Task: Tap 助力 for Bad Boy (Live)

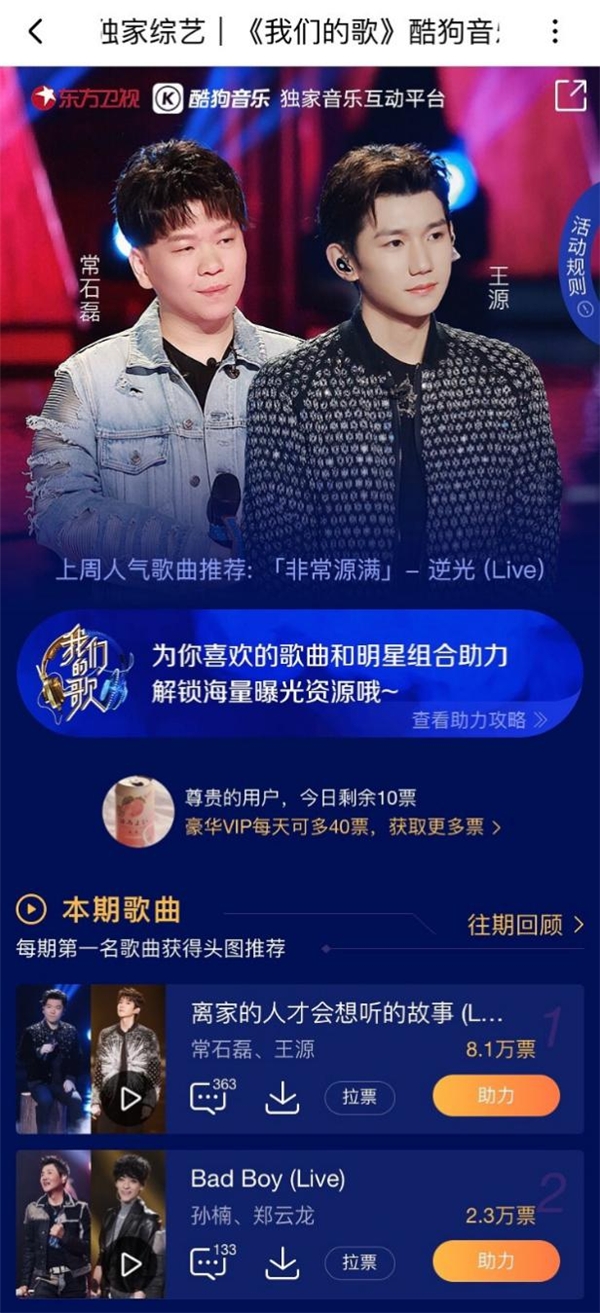Action: coord(496,1261)
